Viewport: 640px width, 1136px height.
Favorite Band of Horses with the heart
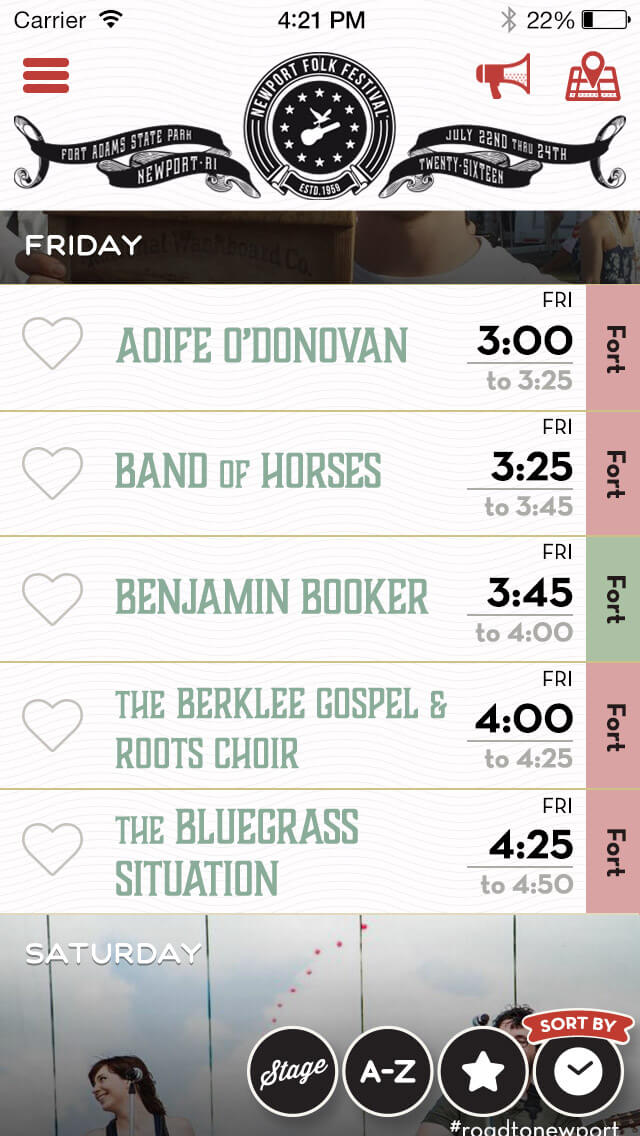(x=52, y=472)
